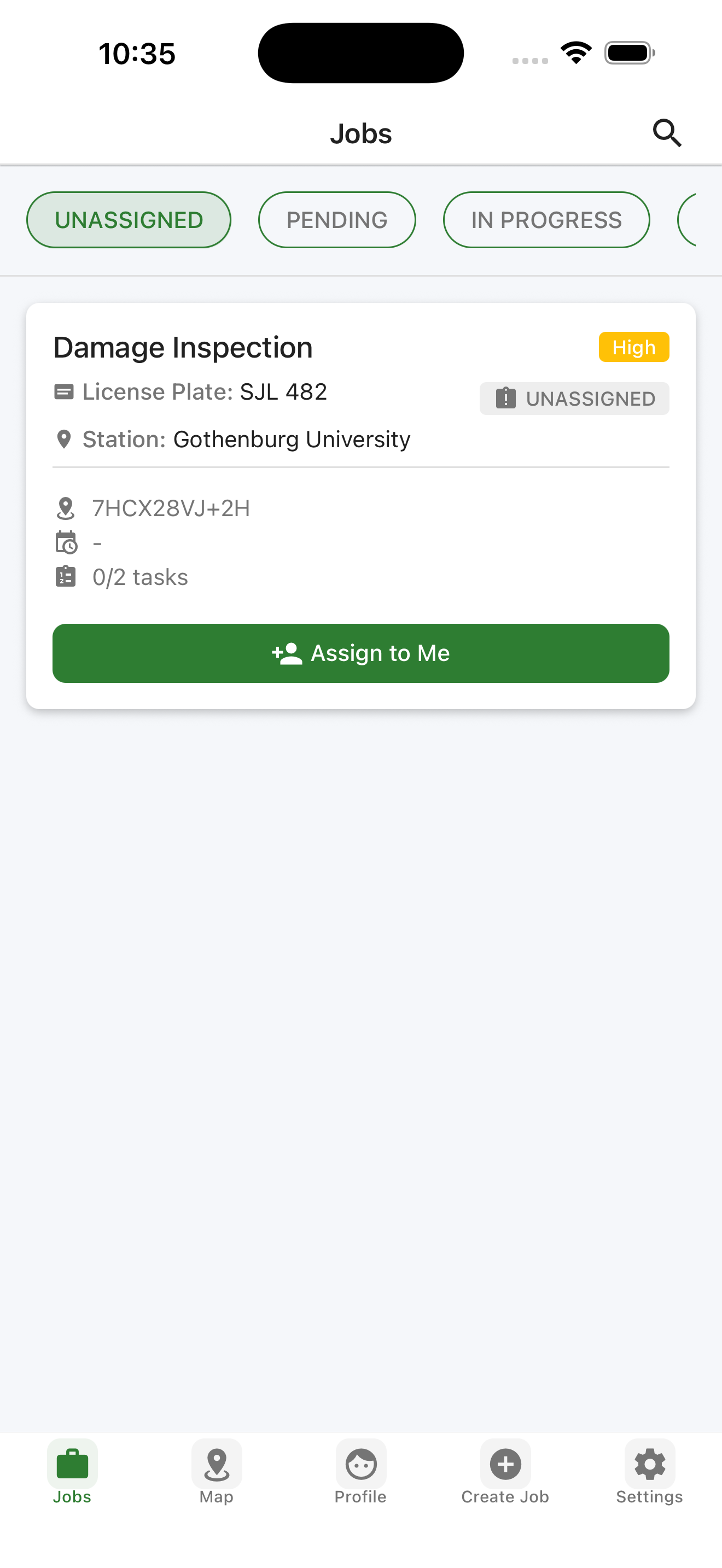This screenshot has height=1568, width=722.
Task: Enable the PENDING filter
Action: pos(336,220)
